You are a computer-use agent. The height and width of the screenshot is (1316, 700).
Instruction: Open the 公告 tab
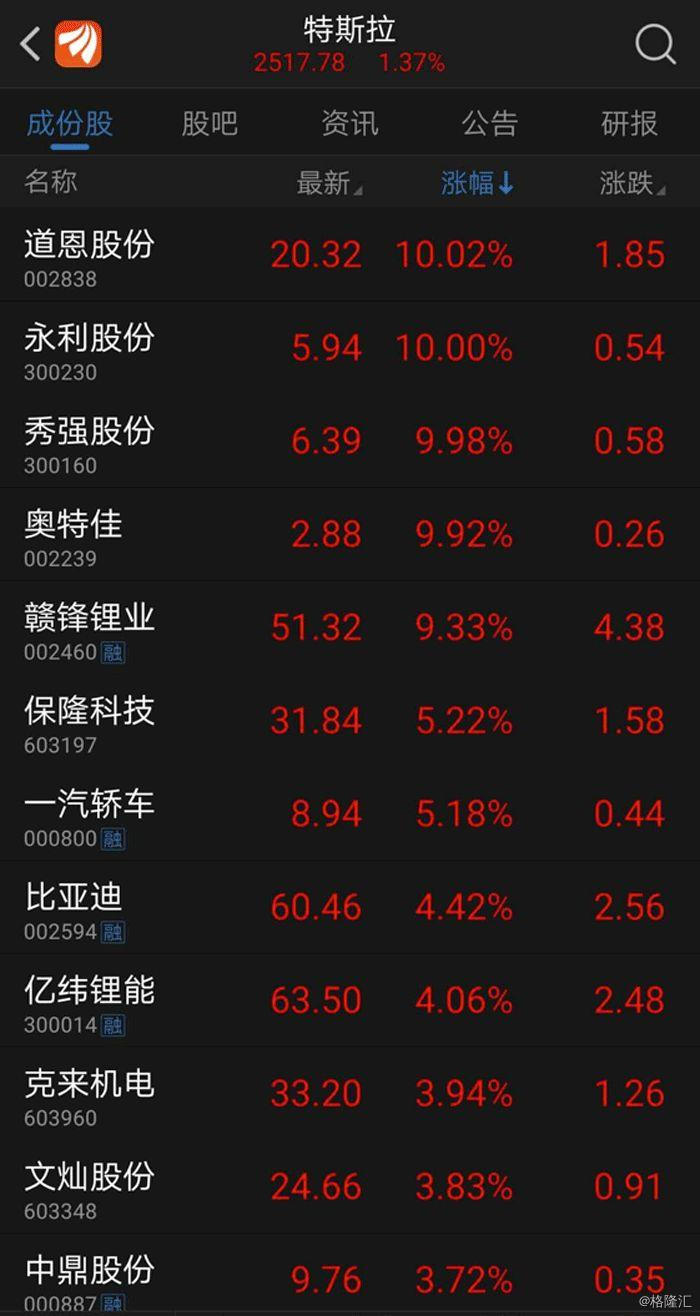490,123
